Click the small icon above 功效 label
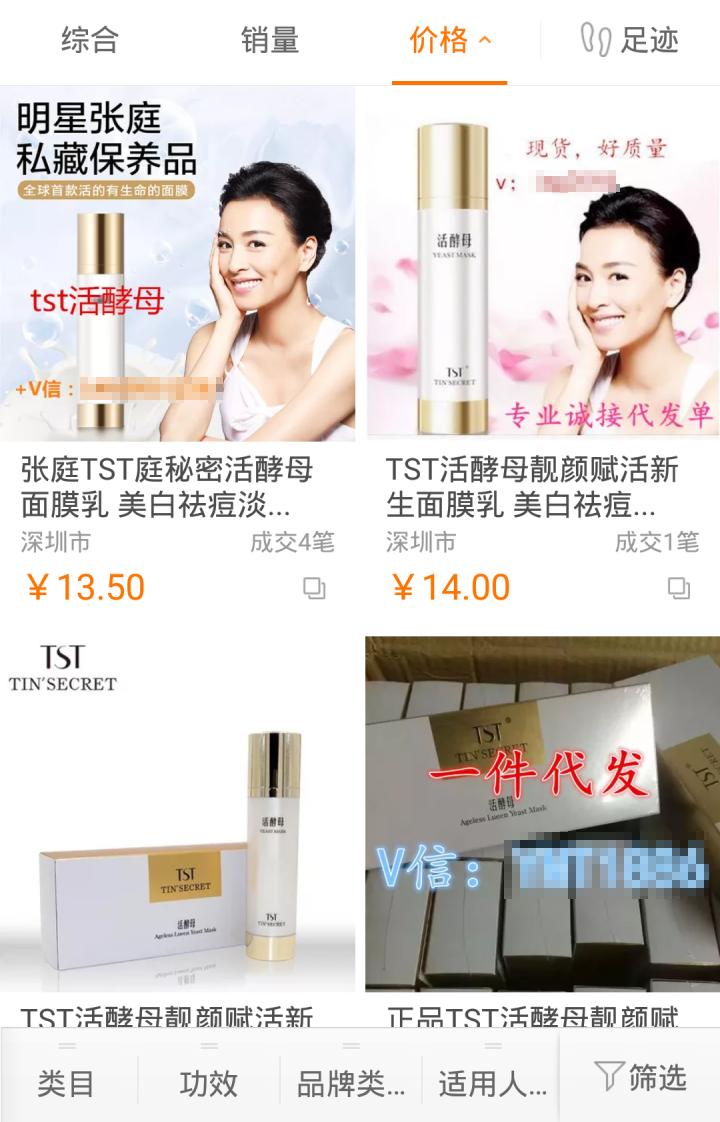Screen dimensions: 720x1122 click(x=208, y=1046)
